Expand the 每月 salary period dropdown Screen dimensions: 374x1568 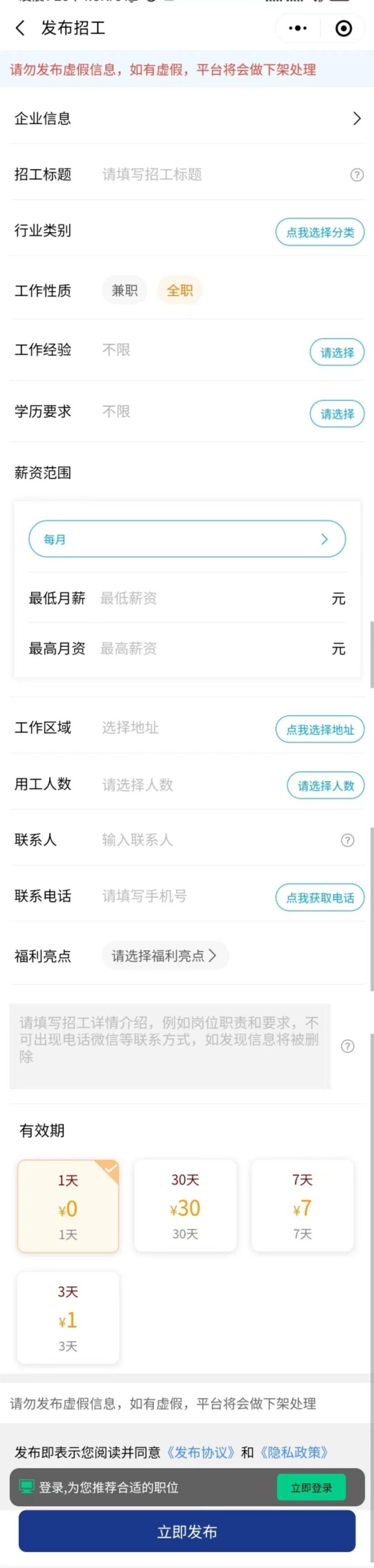pos(186,539)
